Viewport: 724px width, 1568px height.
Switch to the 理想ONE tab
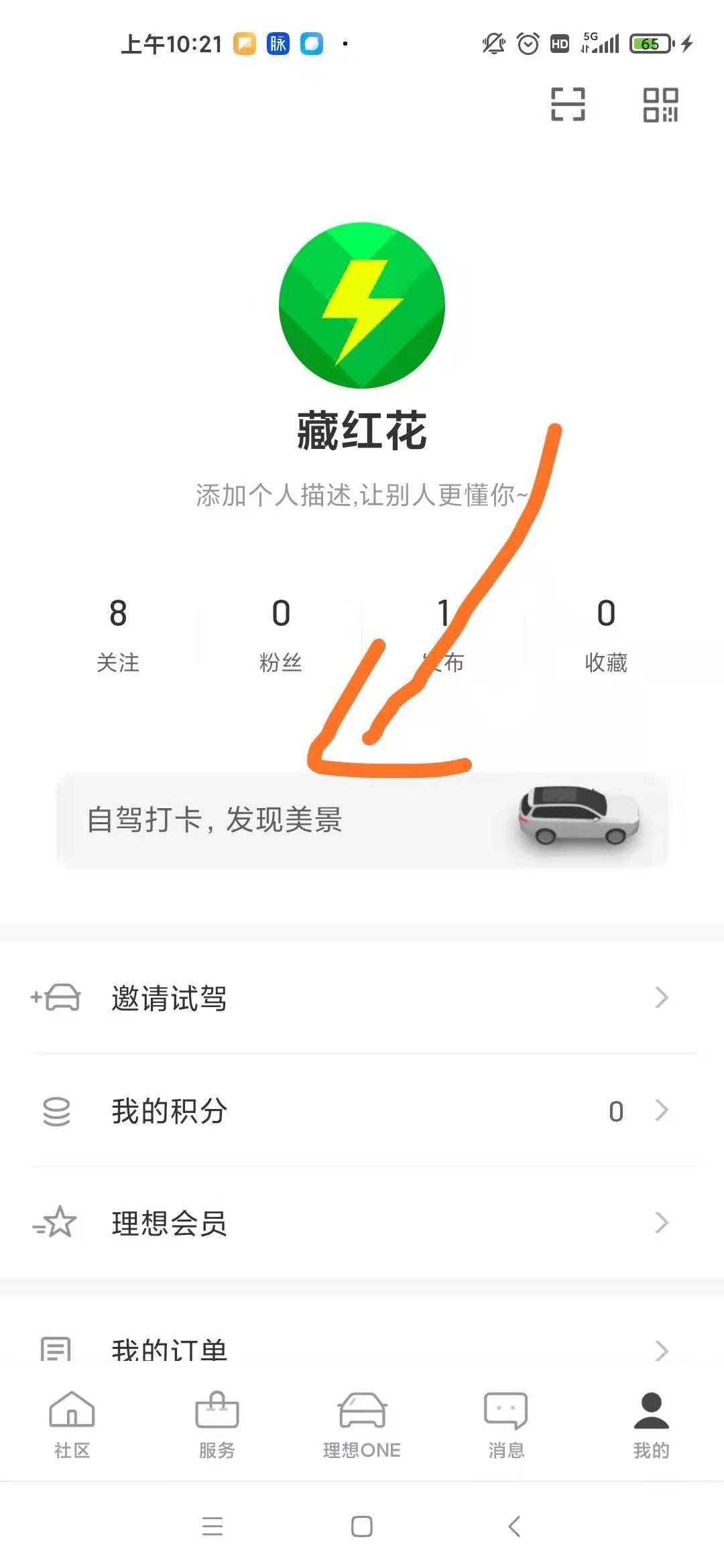[361, 1425]
